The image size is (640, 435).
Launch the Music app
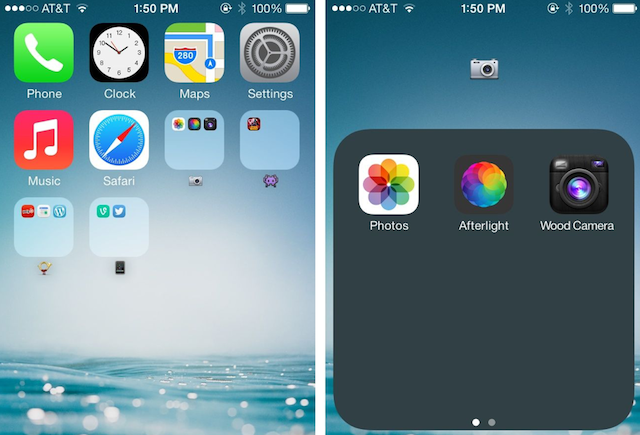pyautogui.click(x=44, y=140)
